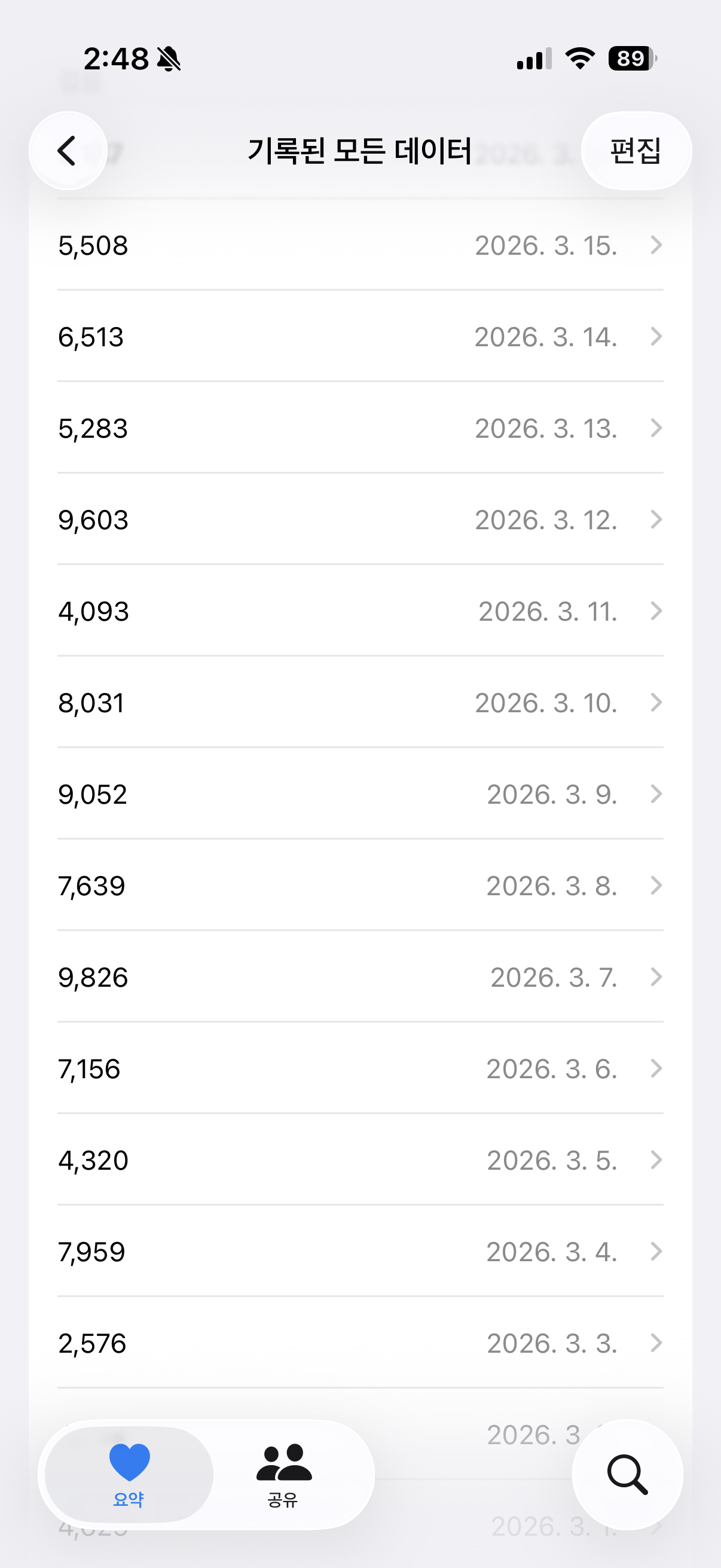Go back to the previous screen
The width and height of the screenshot is (721, 1568).
click(68, 150)
